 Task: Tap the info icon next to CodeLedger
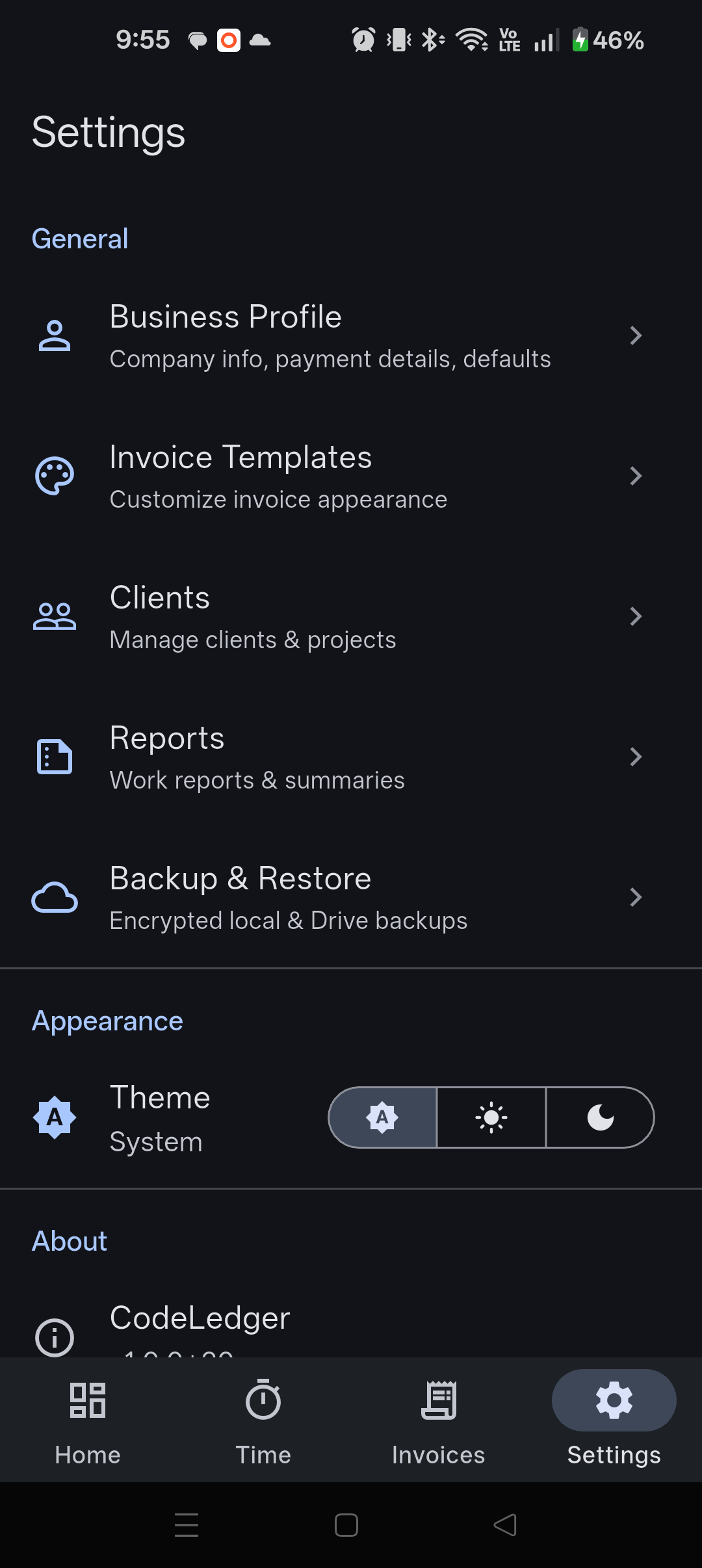point(55,1337)
